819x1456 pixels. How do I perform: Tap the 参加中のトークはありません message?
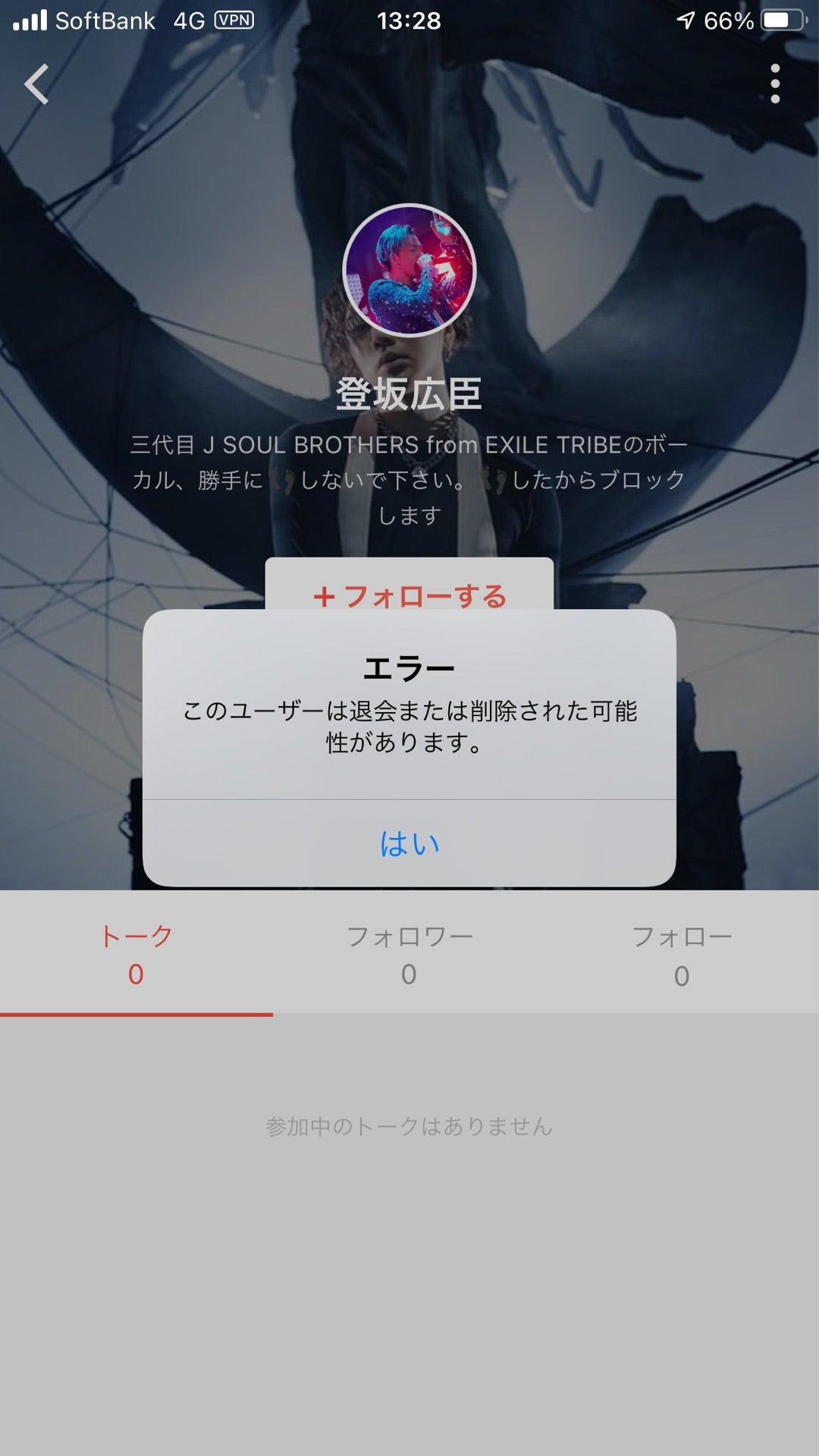pyautogui.click(x=409, y=1128)
